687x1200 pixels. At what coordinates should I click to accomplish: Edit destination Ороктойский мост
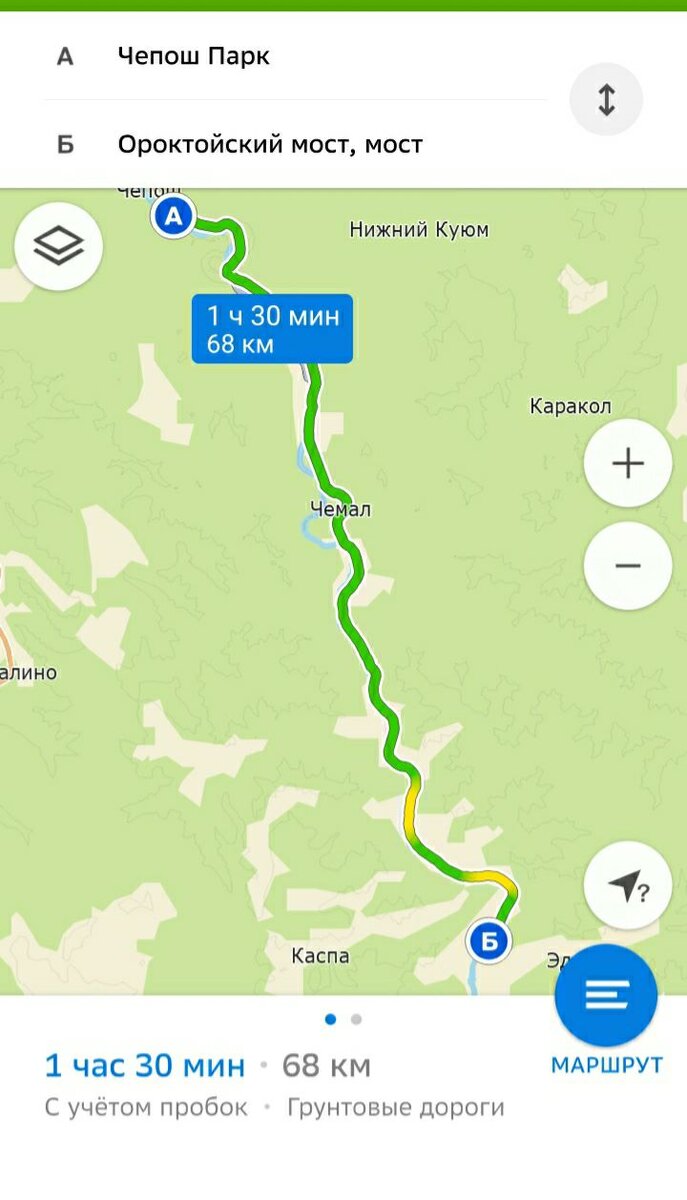pyautogui.click(x=270, y=144)
